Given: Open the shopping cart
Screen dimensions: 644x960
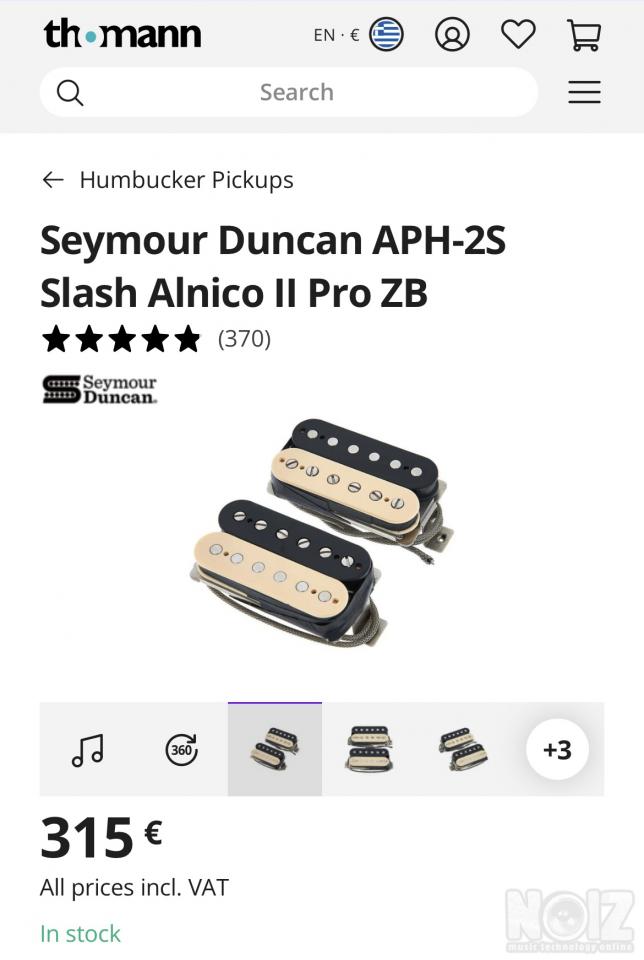Looking at the screenshot, I should (584, 35).
